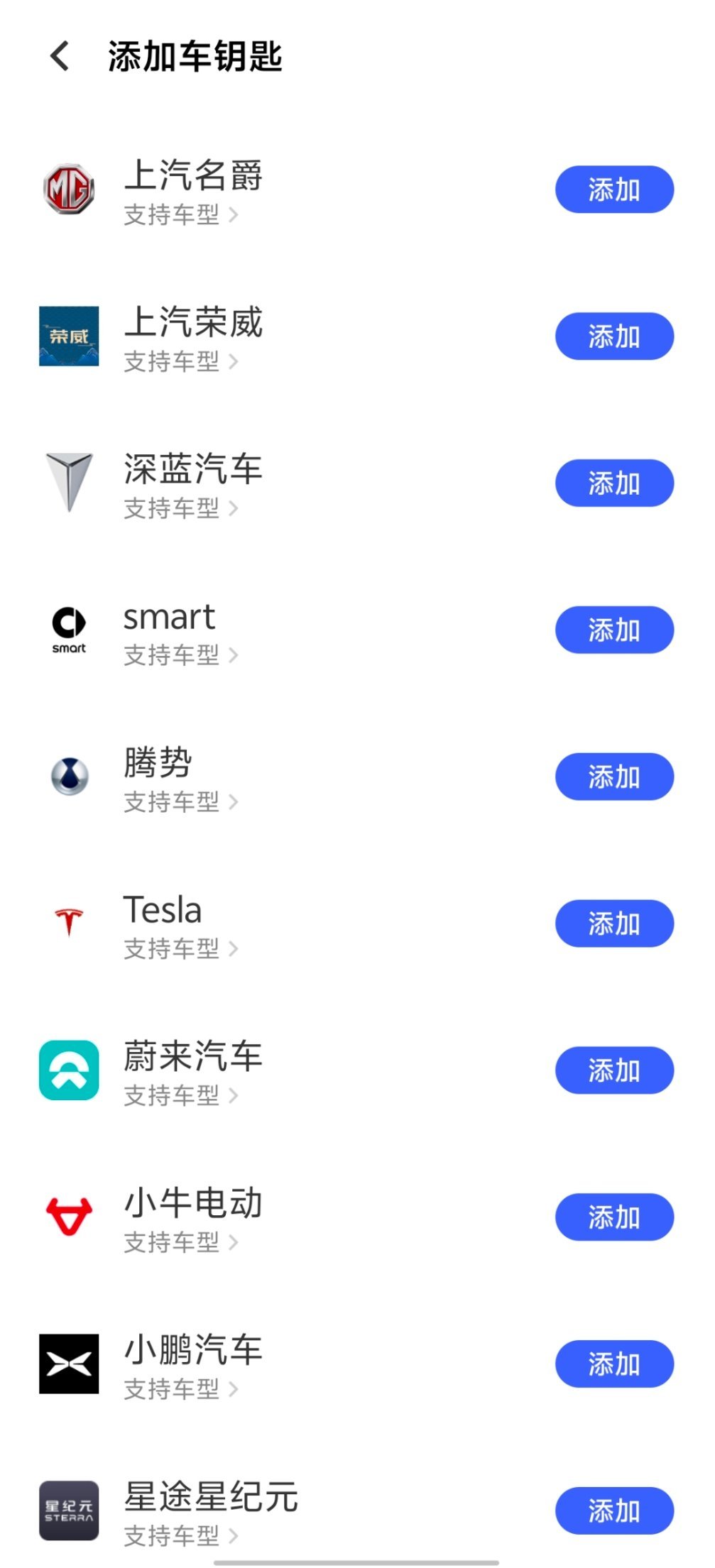This screenshot has height=1568, width=715.
Task: Go back from 添加车钥匙 page
Action: tap(60, 56)
